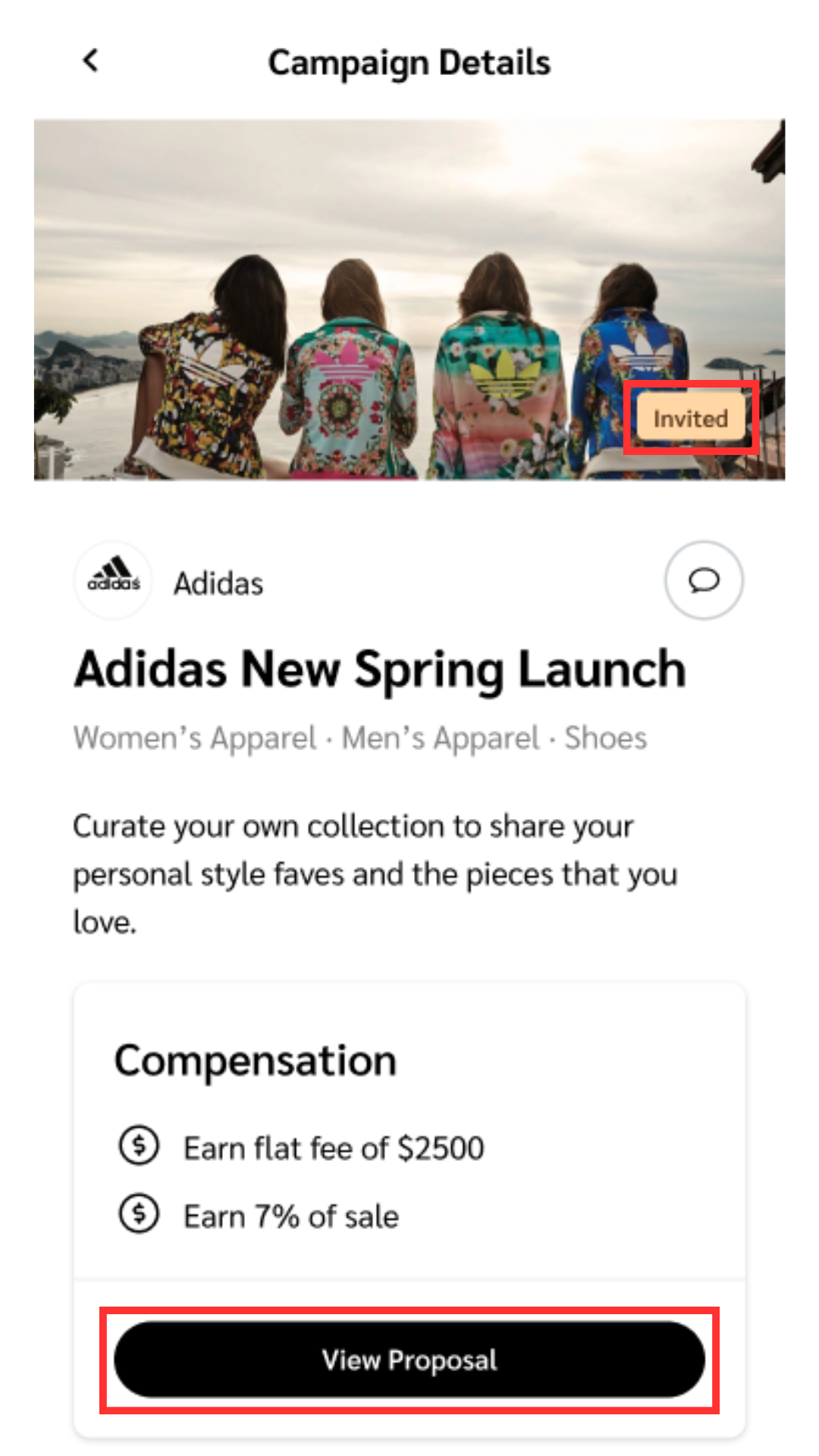This screenshot has width=819, height=1456.
Task: Tap the View Proposal button
Action: point(409,1360)
